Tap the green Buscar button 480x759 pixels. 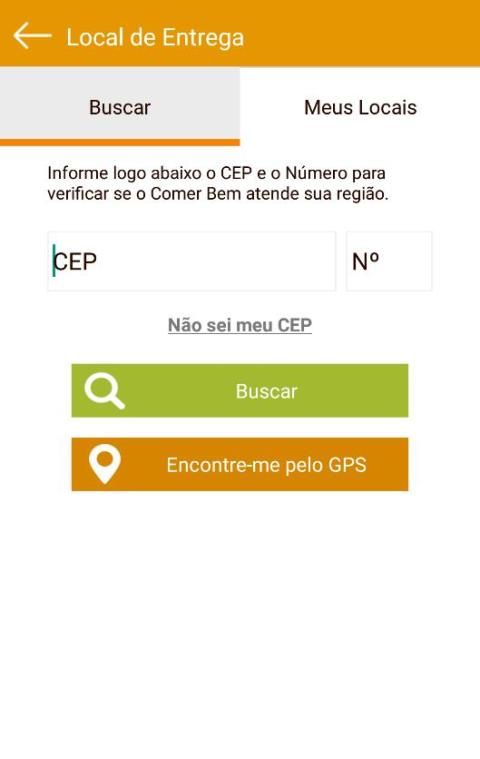pyautogui.click(x=240, y=391)
